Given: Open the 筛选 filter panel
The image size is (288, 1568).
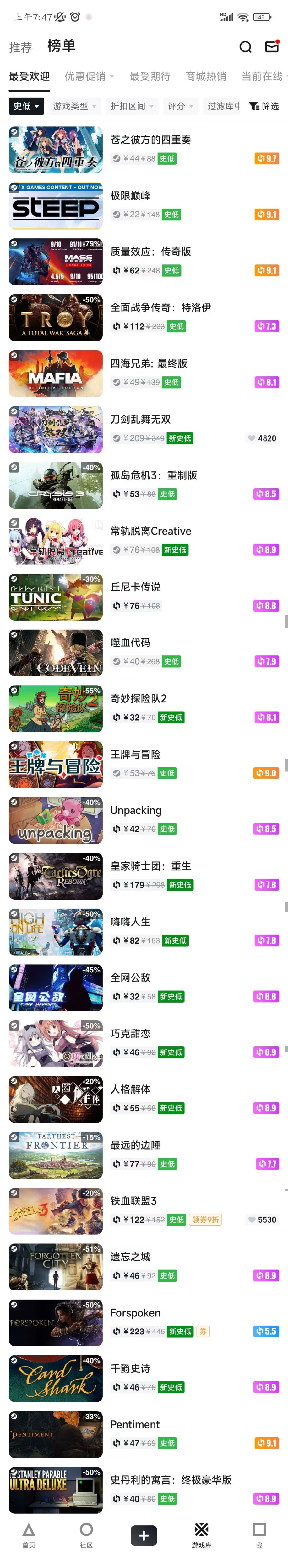Looking at the screenshot, I should [264, 106].
